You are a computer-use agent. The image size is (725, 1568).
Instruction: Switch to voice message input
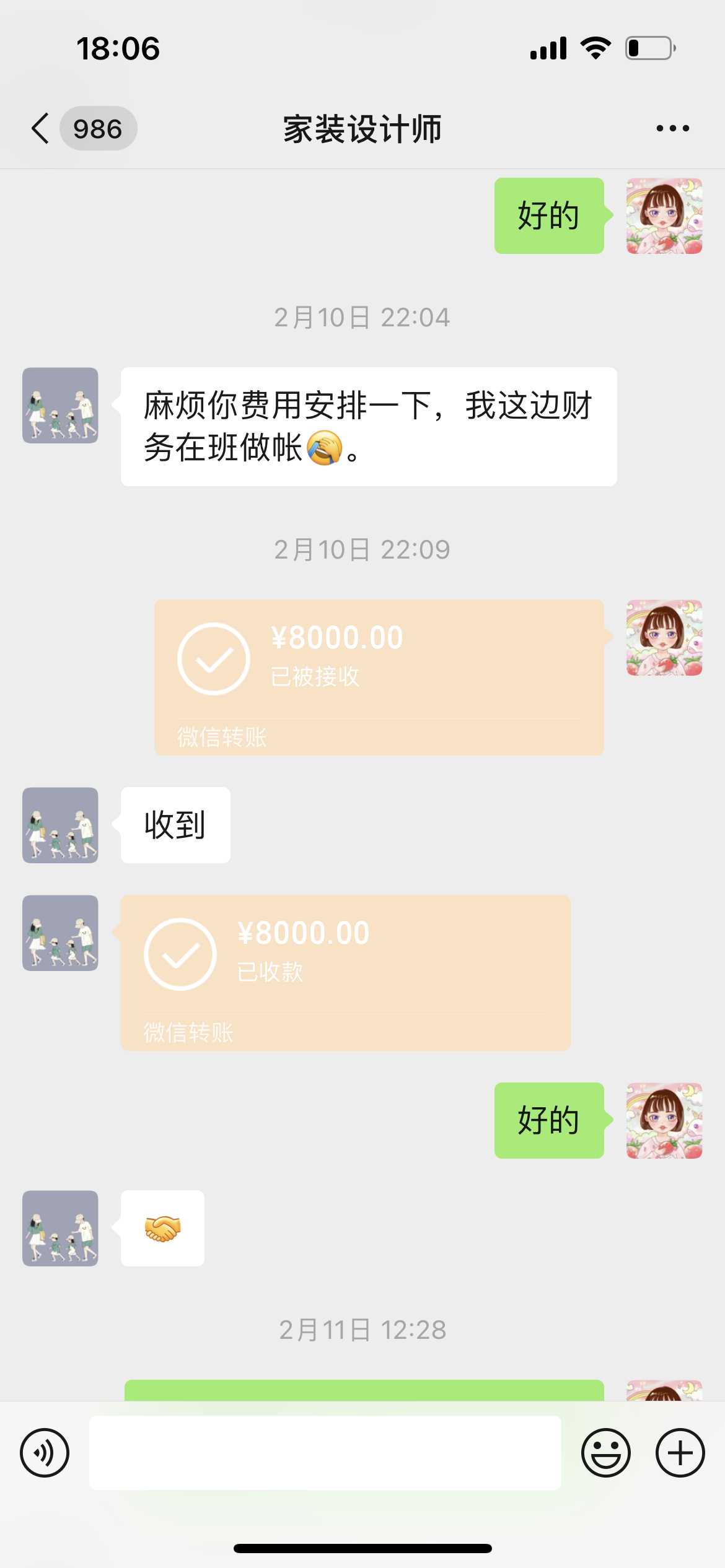[45, 1453]
